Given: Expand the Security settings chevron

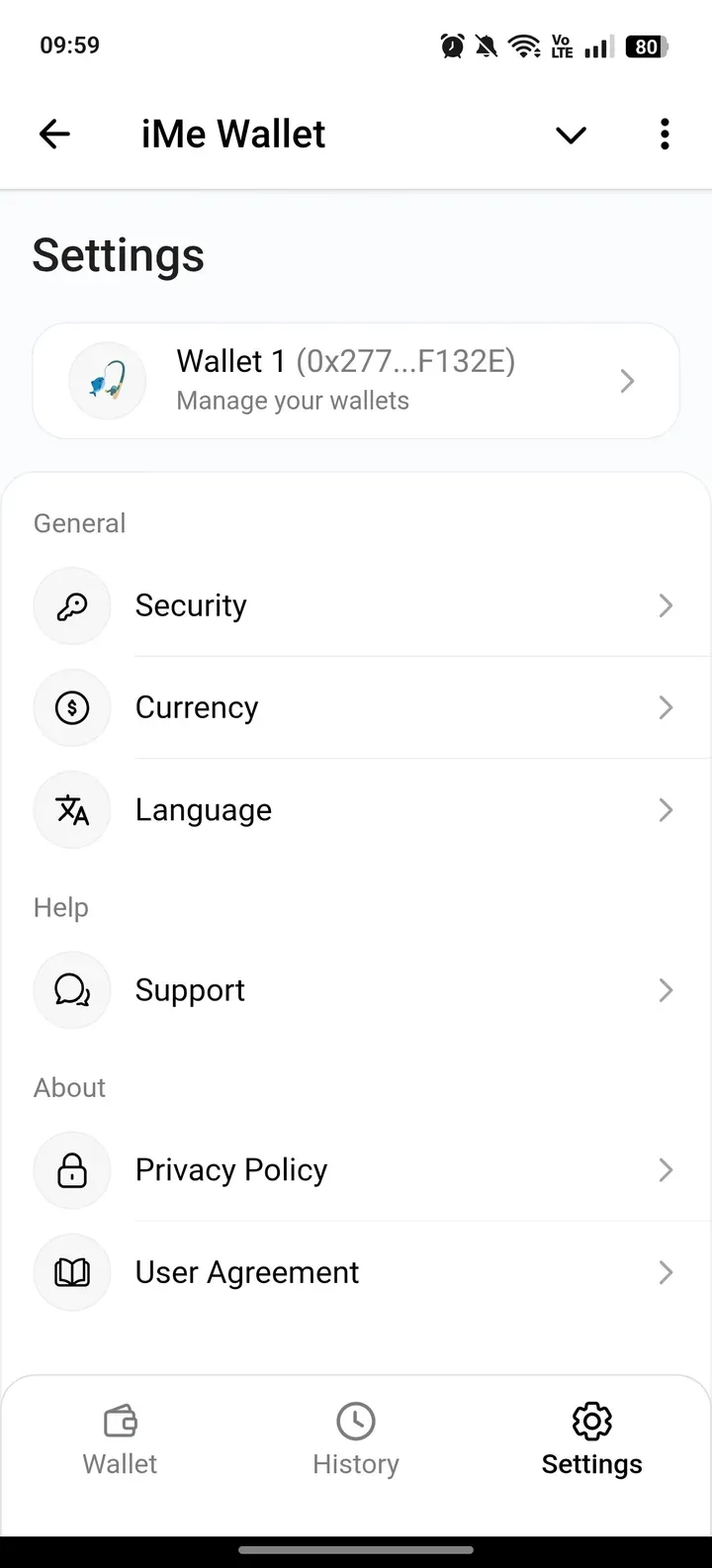Looking at the screenshot, I should pyautogui.click(x=666, y=605).
